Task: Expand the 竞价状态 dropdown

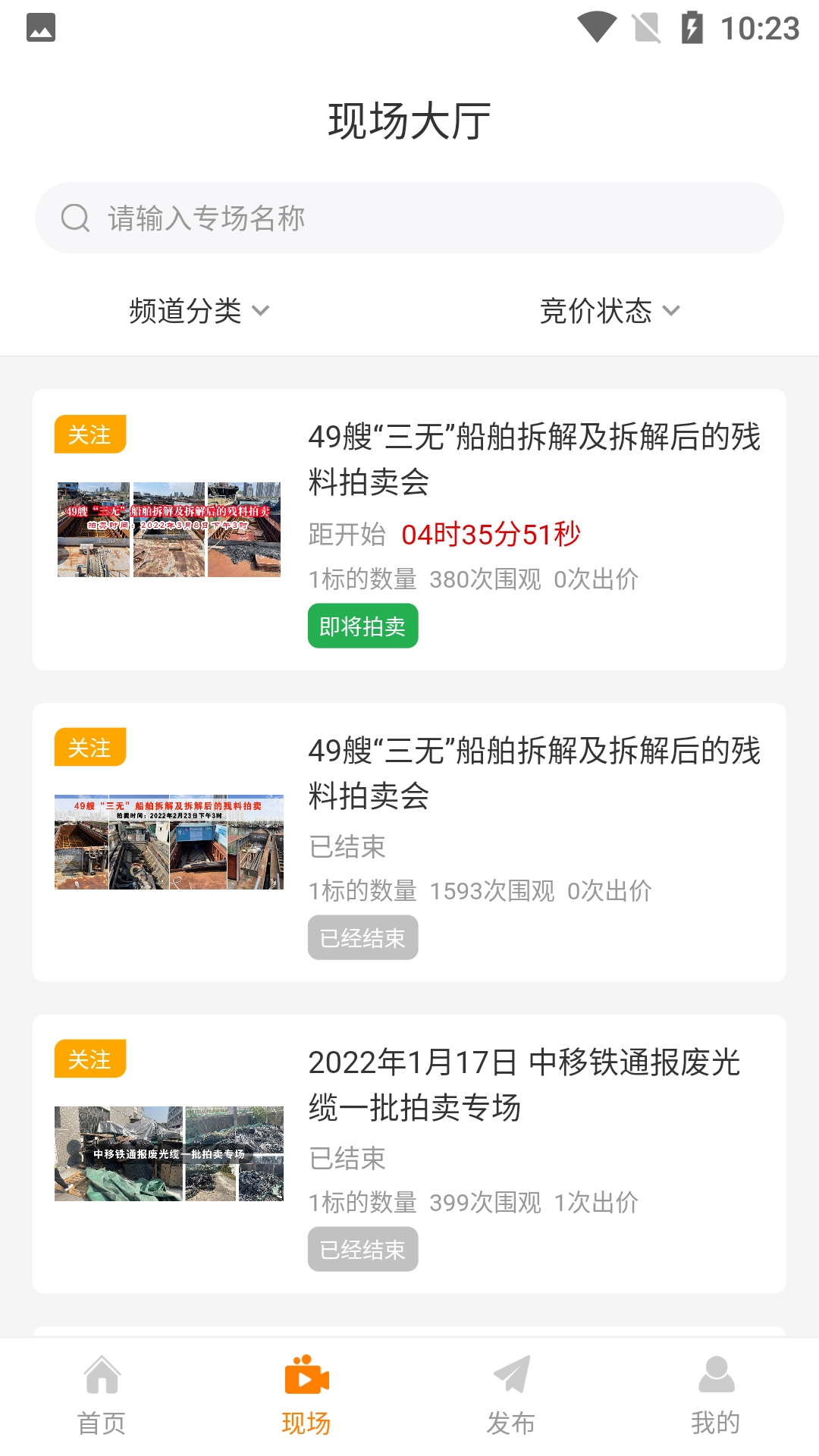Action: 607,311
